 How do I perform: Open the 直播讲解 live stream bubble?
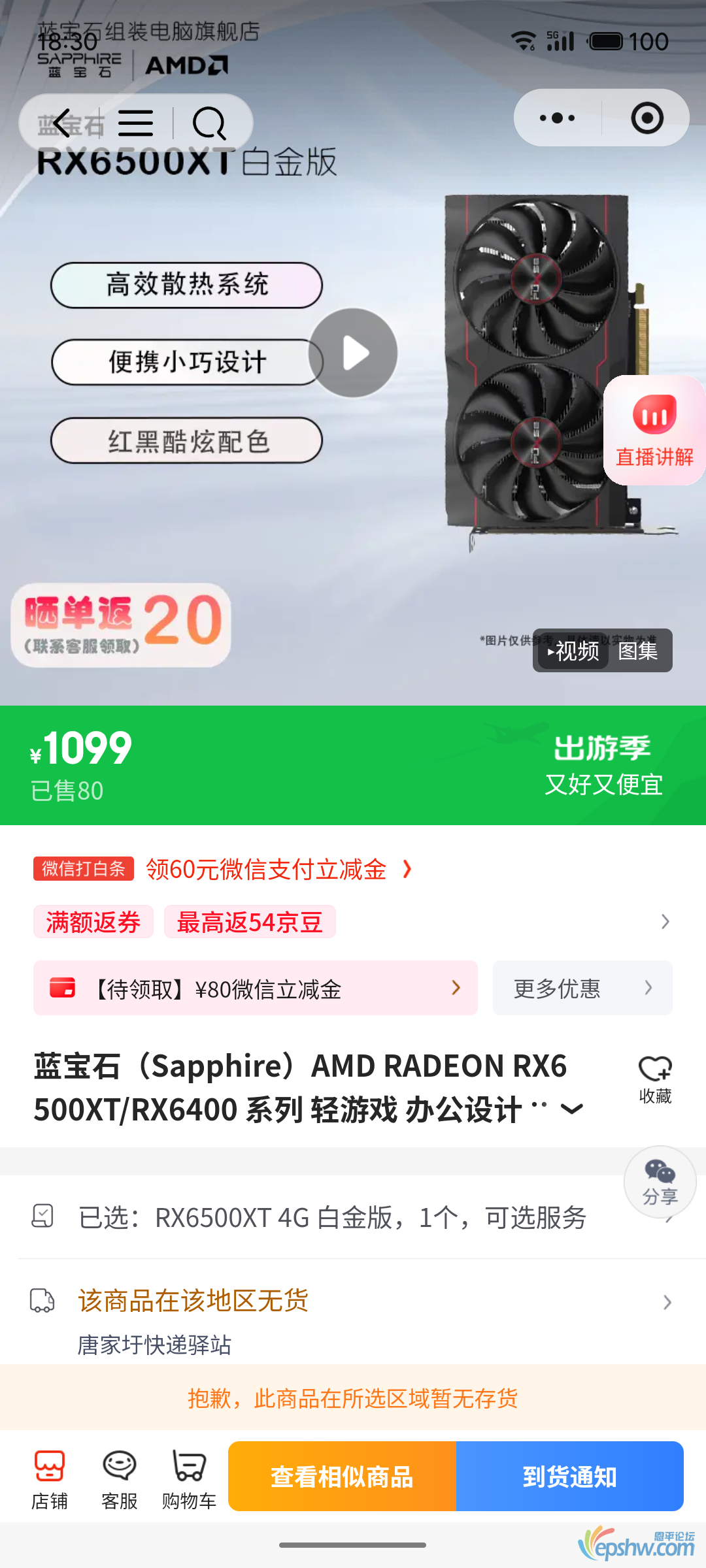coord(653,428)
